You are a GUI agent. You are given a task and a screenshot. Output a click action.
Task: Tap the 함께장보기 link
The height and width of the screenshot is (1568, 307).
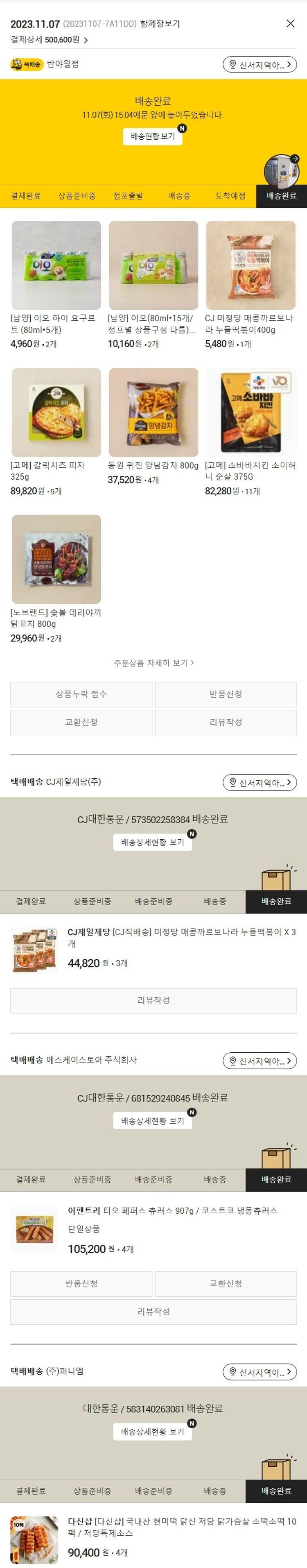pyautogui.click(x=160, y=24)
